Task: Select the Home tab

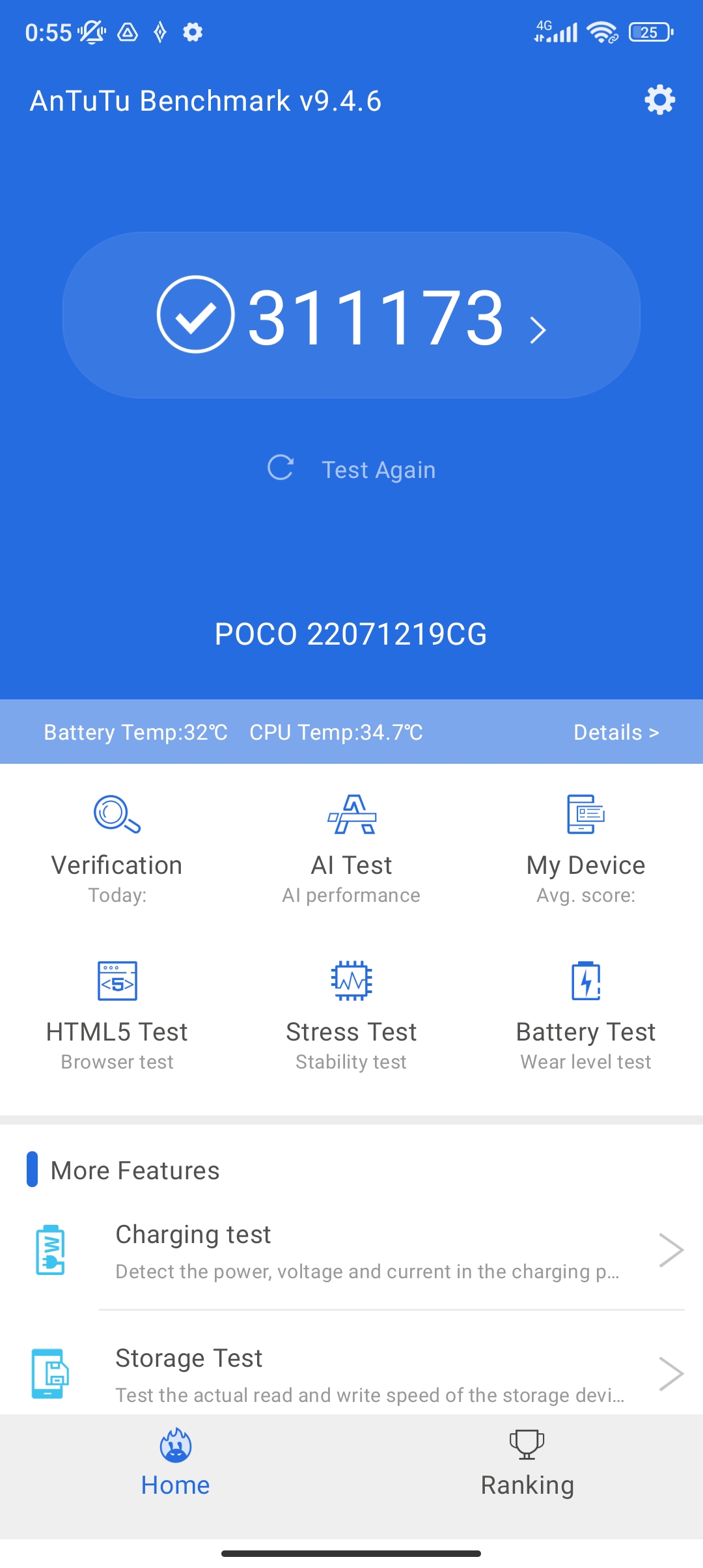Action: [176, 1465]
